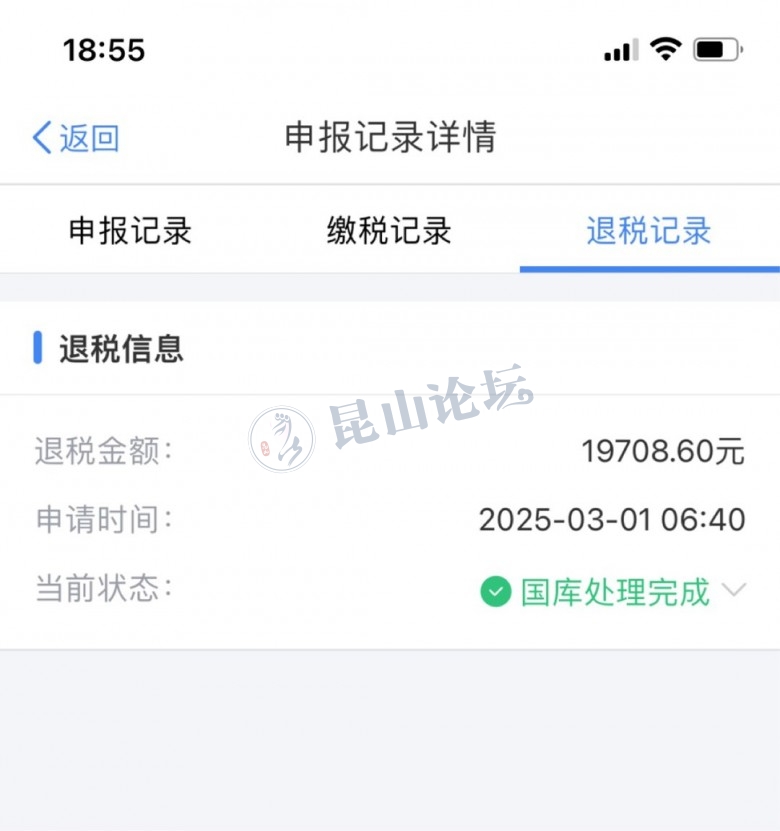Switch to the 申报记录 tab

[130, 231]
